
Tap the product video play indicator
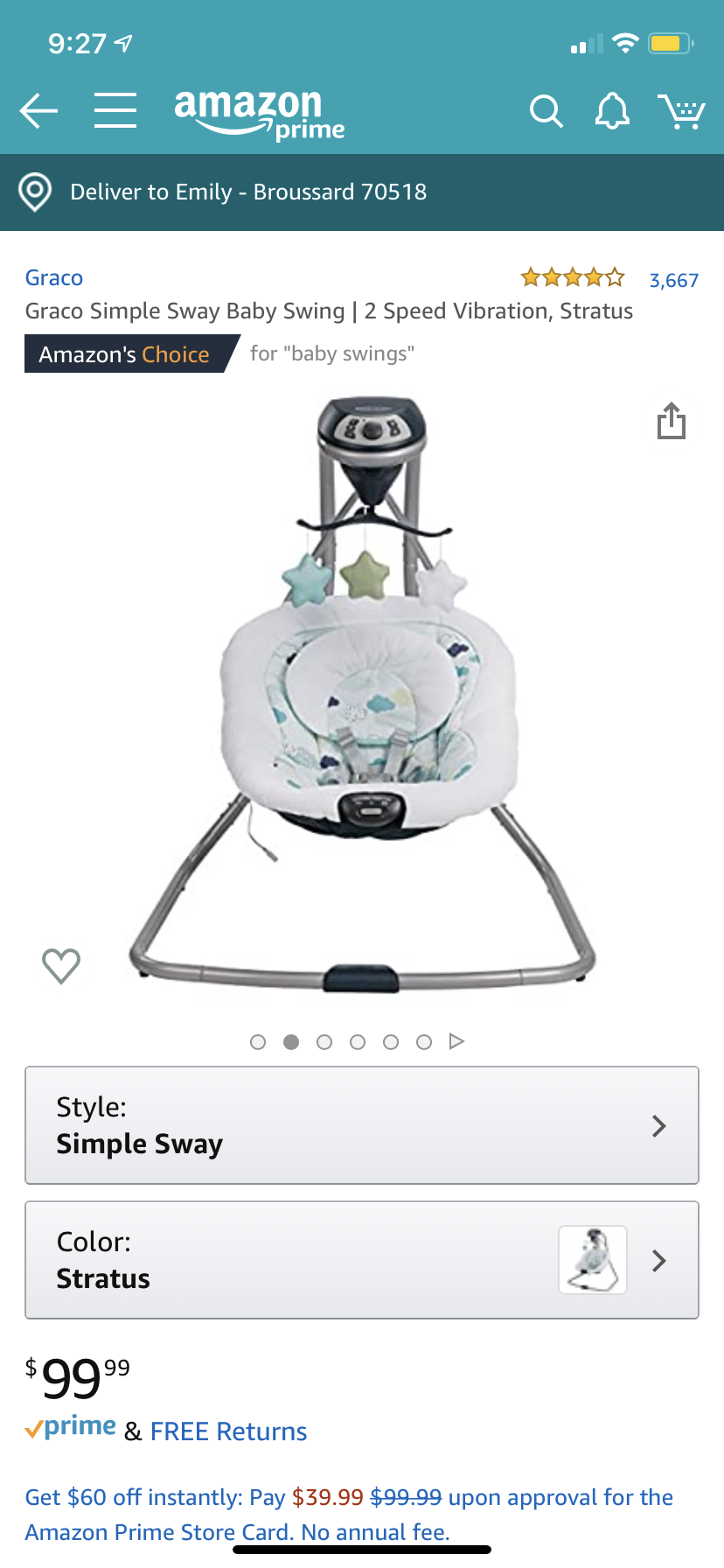pos(456,1041)
